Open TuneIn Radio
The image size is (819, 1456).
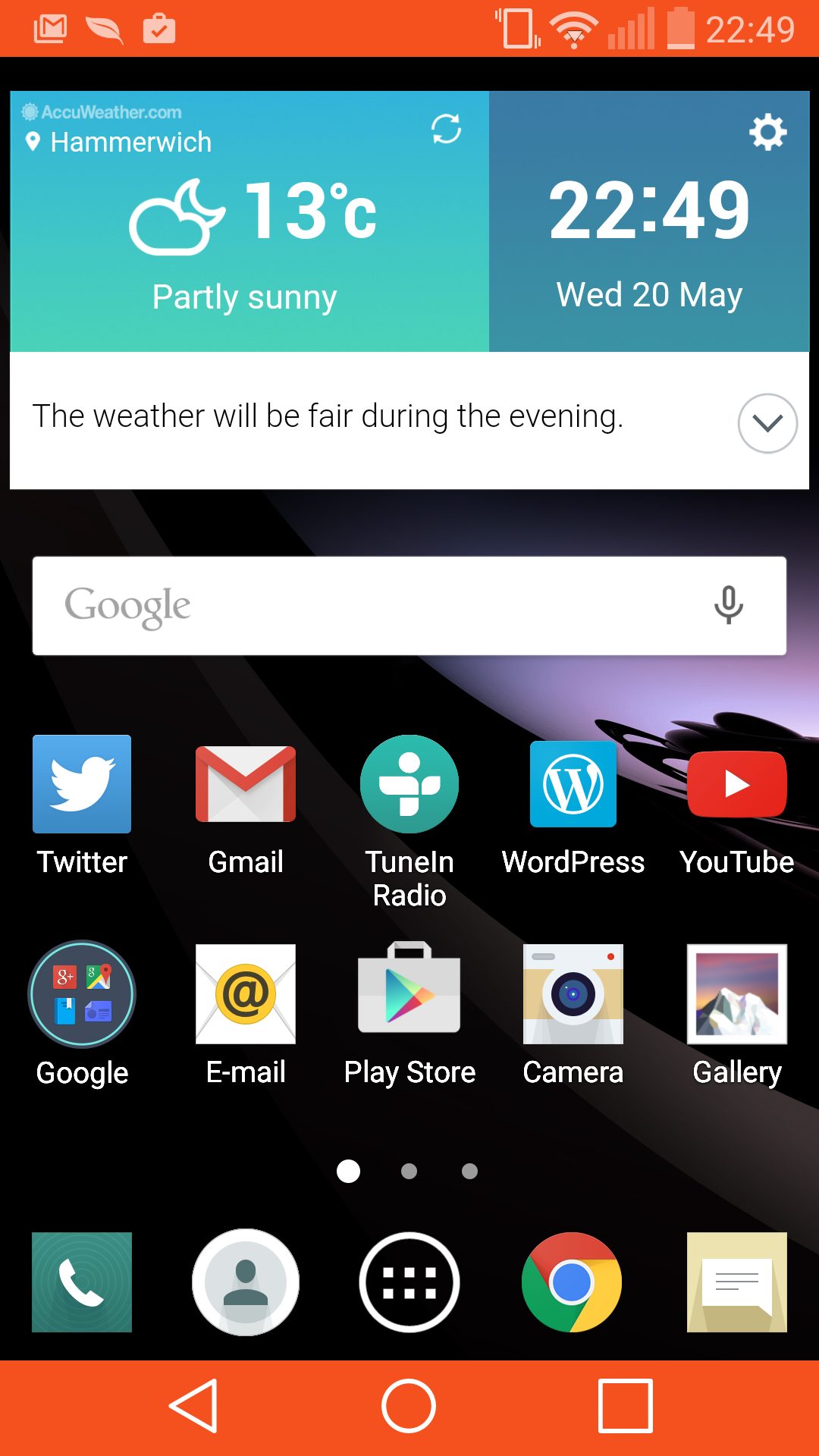pos(409,822)
